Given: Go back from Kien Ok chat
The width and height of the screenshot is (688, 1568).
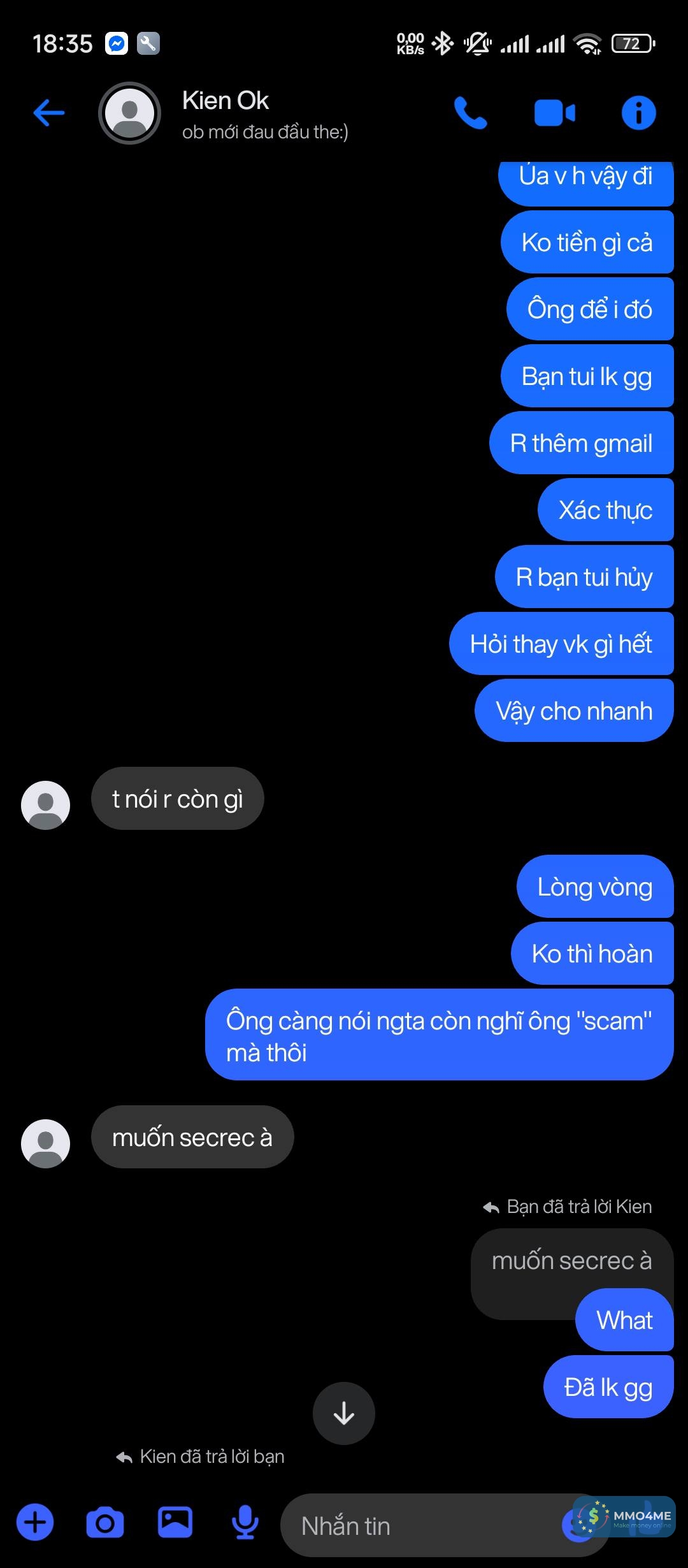Looking at the screenshot, I should tap(49, 113).
